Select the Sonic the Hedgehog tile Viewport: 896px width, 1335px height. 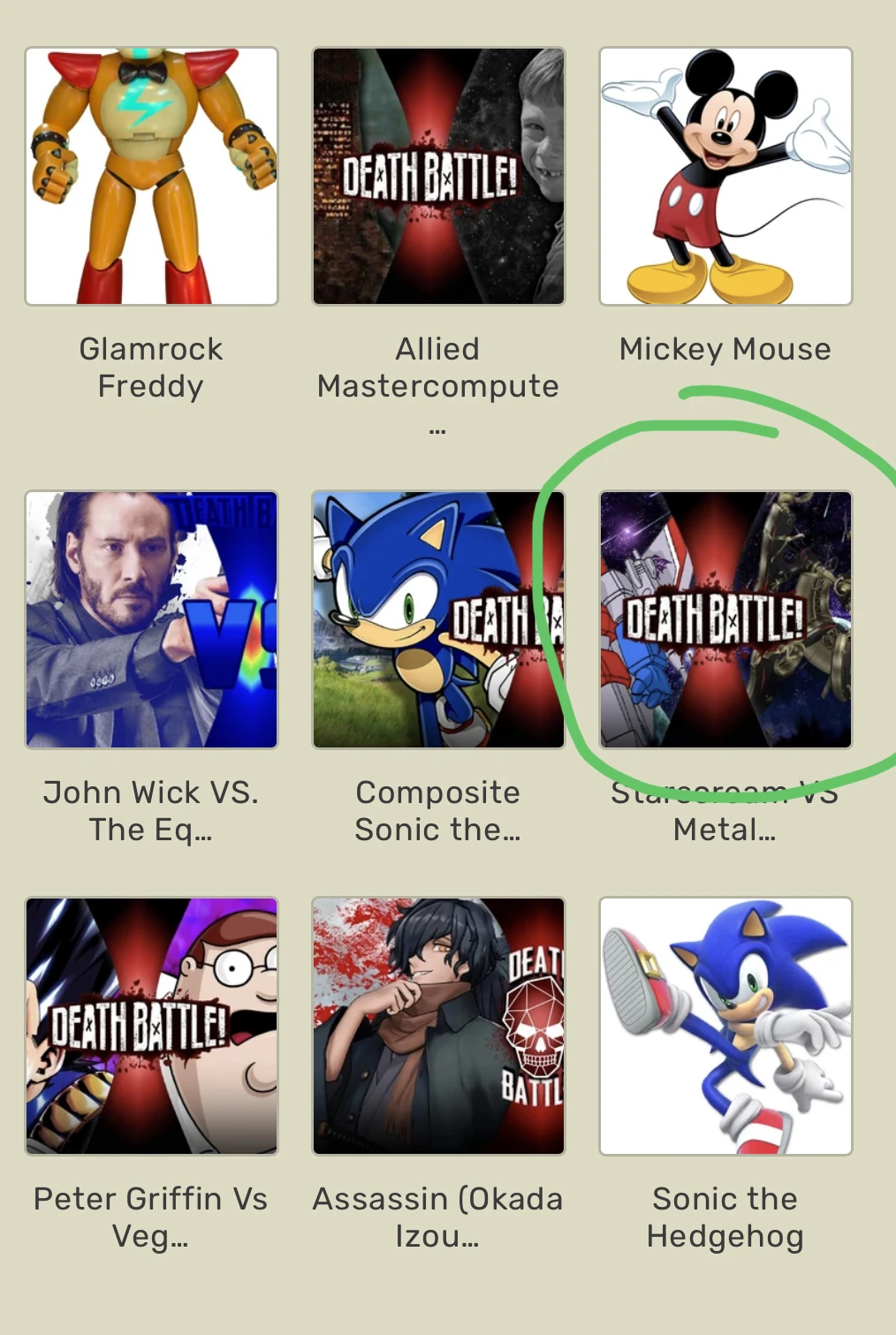pos(725,1026)
